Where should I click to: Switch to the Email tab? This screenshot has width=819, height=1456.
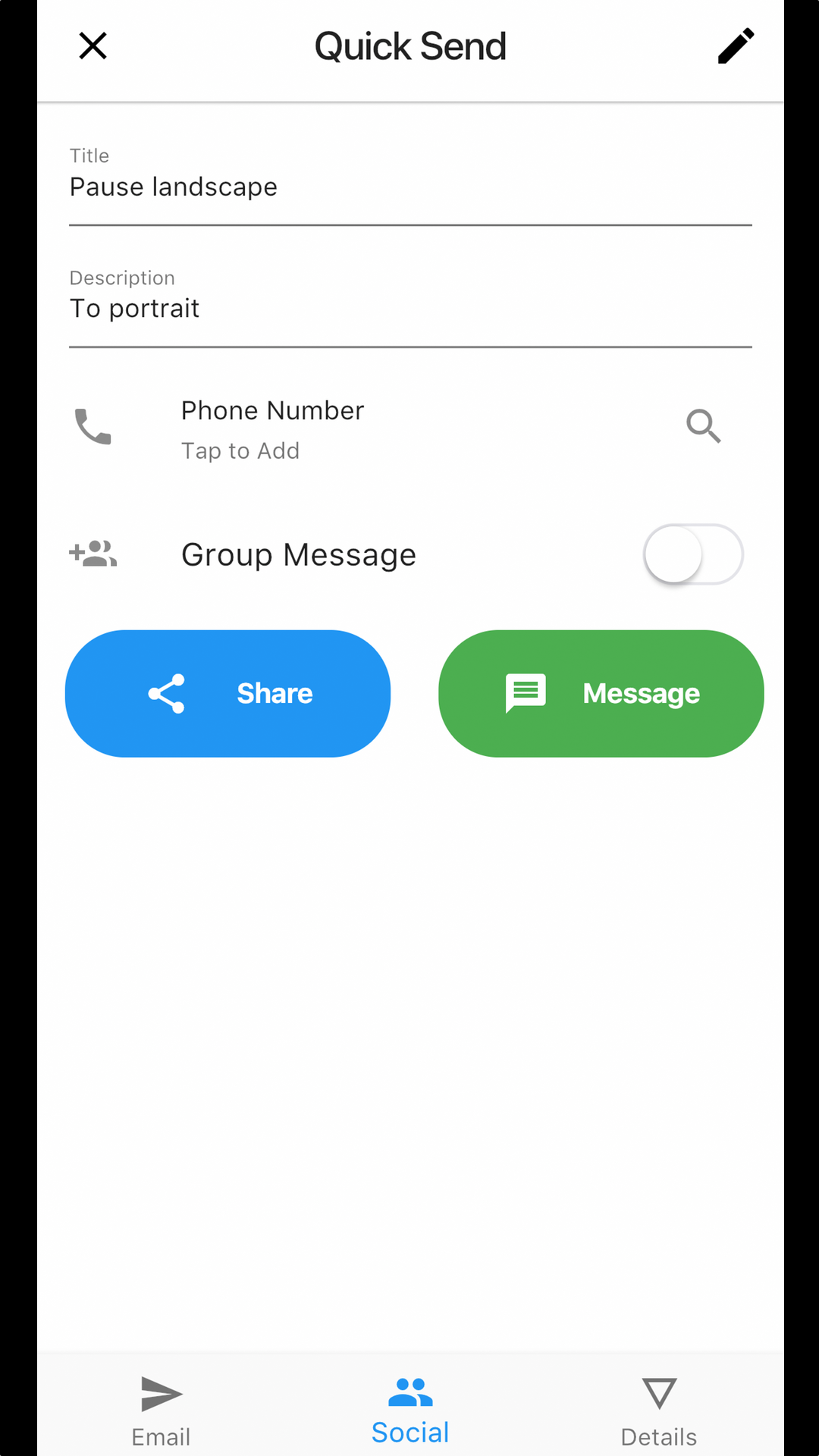coord(162,1410)
